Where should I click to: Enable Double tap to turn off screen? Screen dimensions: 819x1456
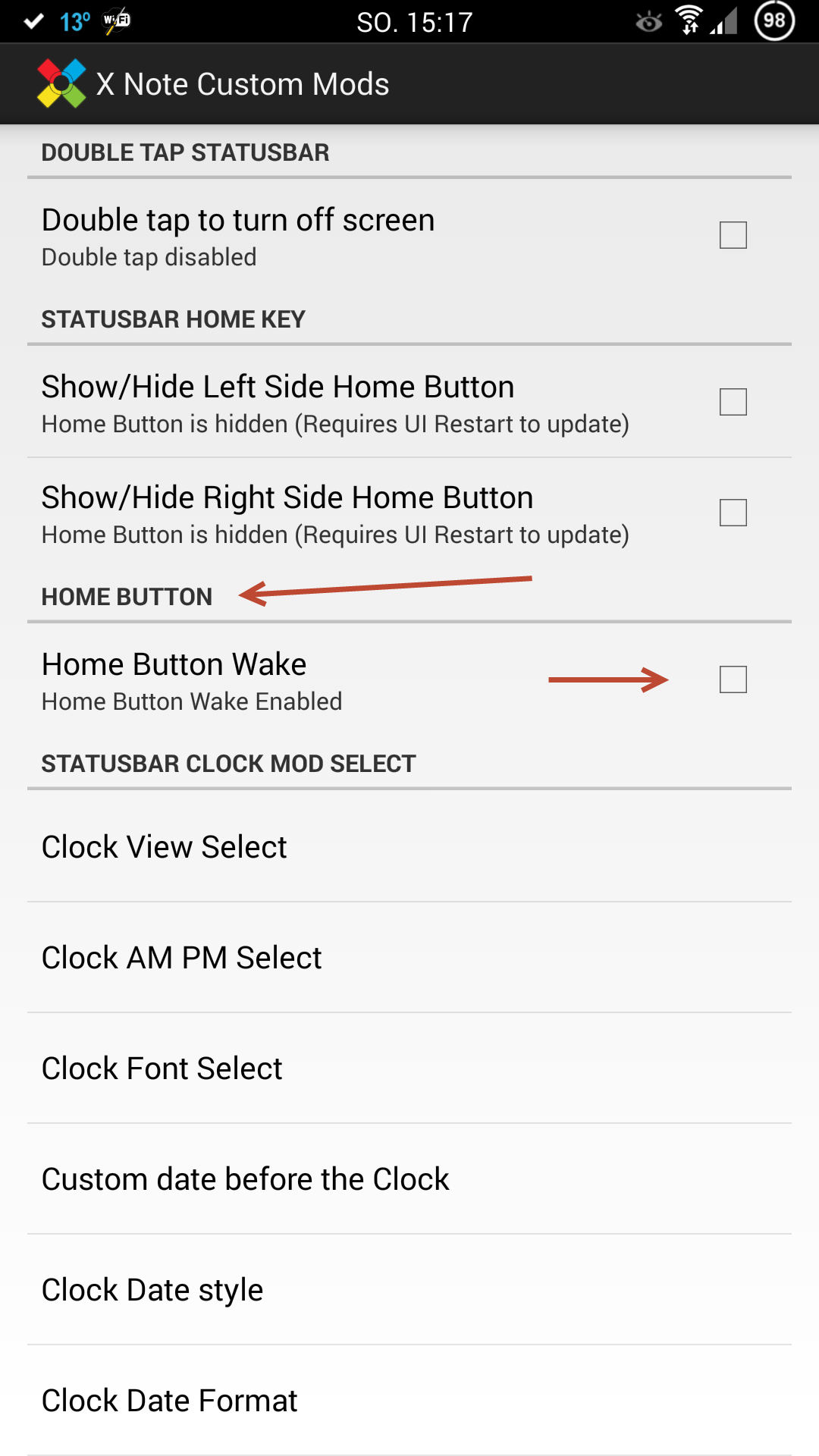point(733,235)
